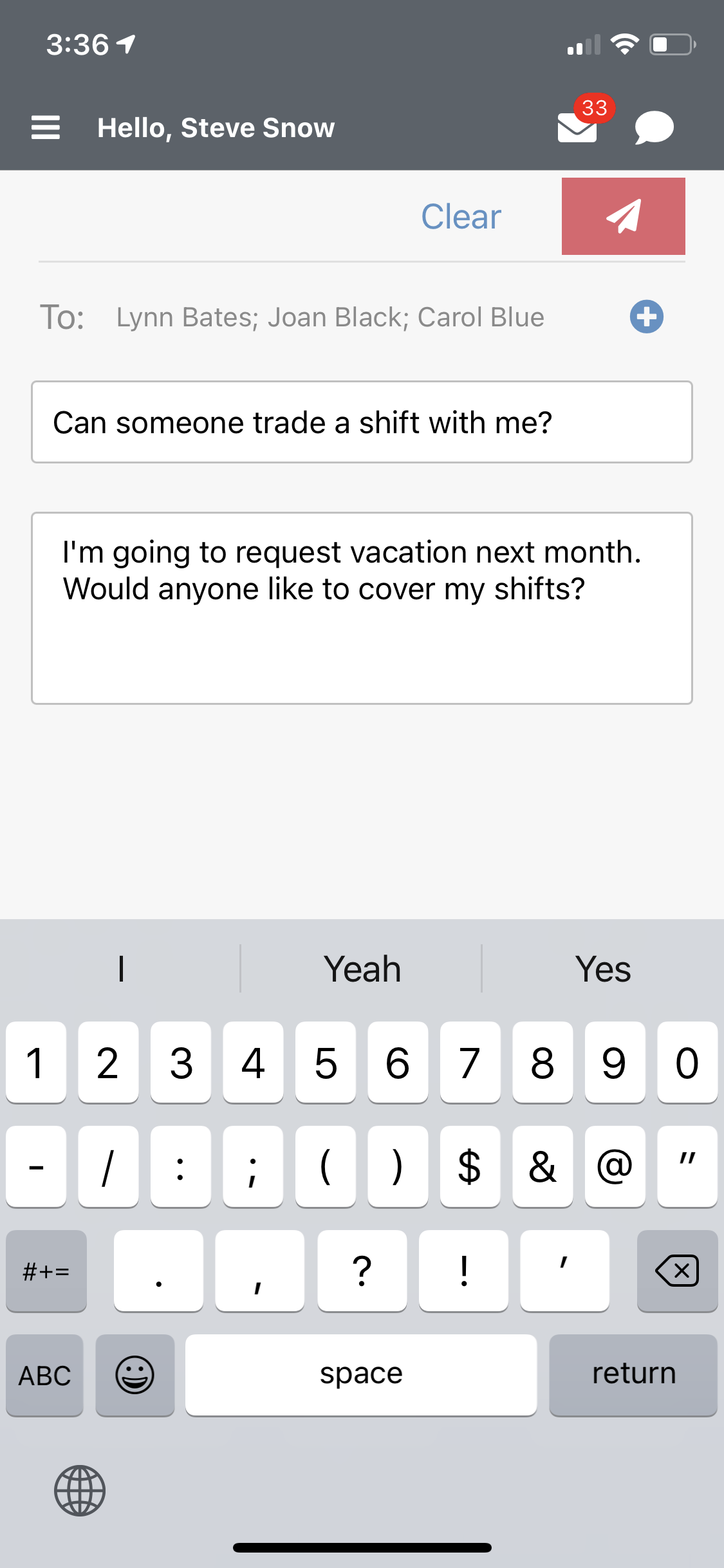Switch keyboard to ABC letters
This screenshot has height=1568, width=724.
click(45, 1376)
